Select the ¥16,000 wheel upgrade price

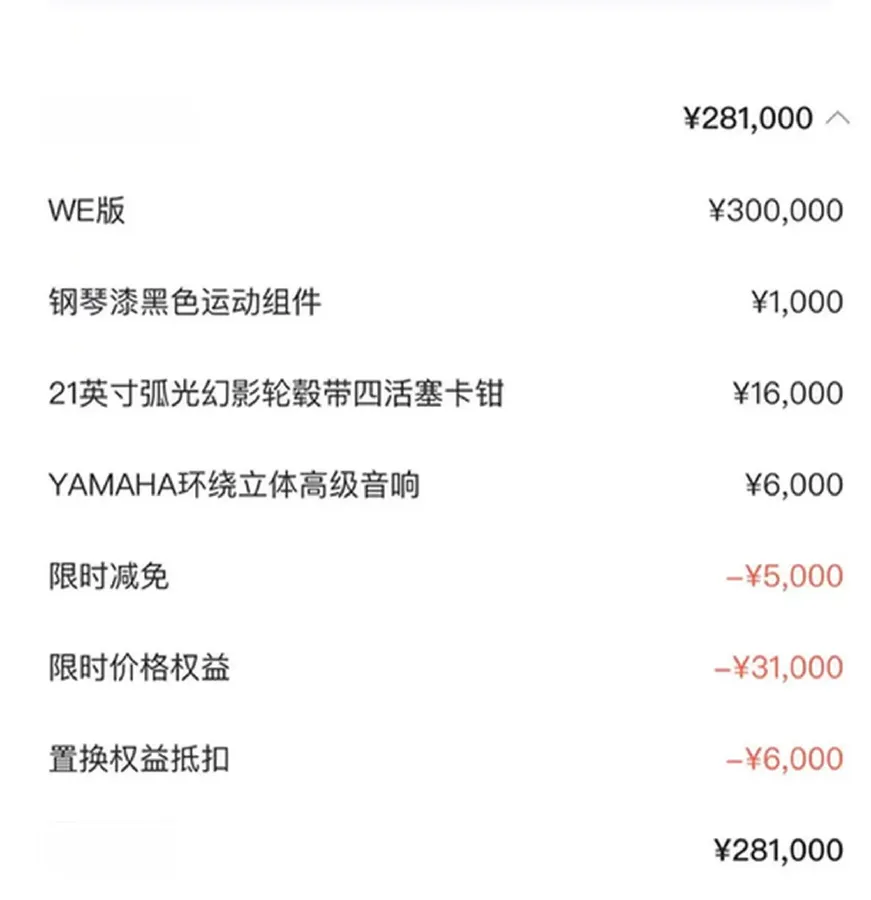coord(785,392)
